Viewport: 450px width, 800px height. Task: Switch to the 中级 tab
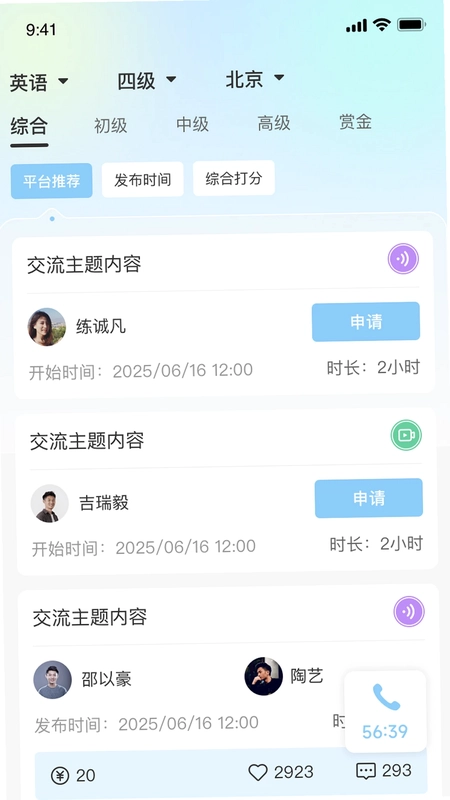coord(192,124)
